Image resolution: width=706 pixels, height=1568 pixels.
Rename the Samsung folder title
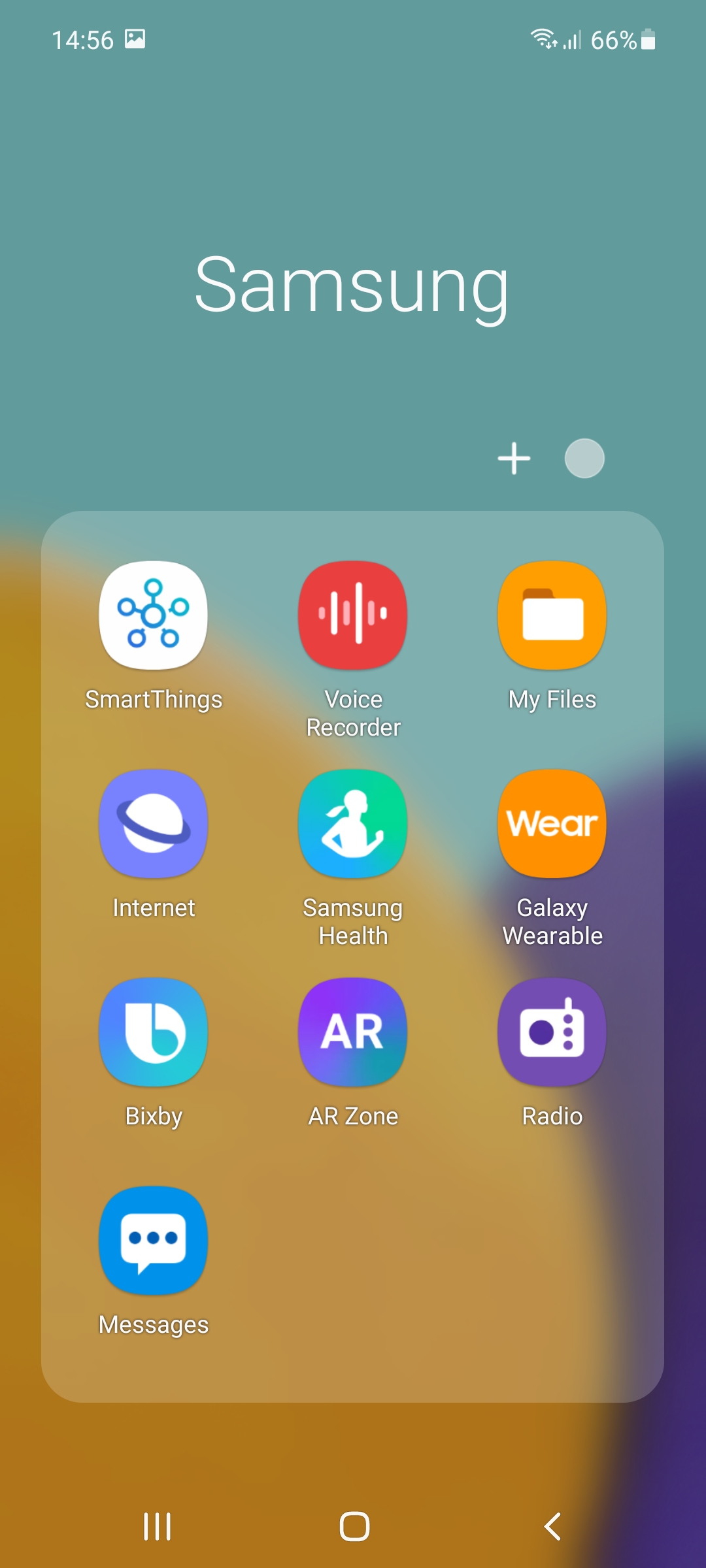pyautogui.click(x=352, y=286)
